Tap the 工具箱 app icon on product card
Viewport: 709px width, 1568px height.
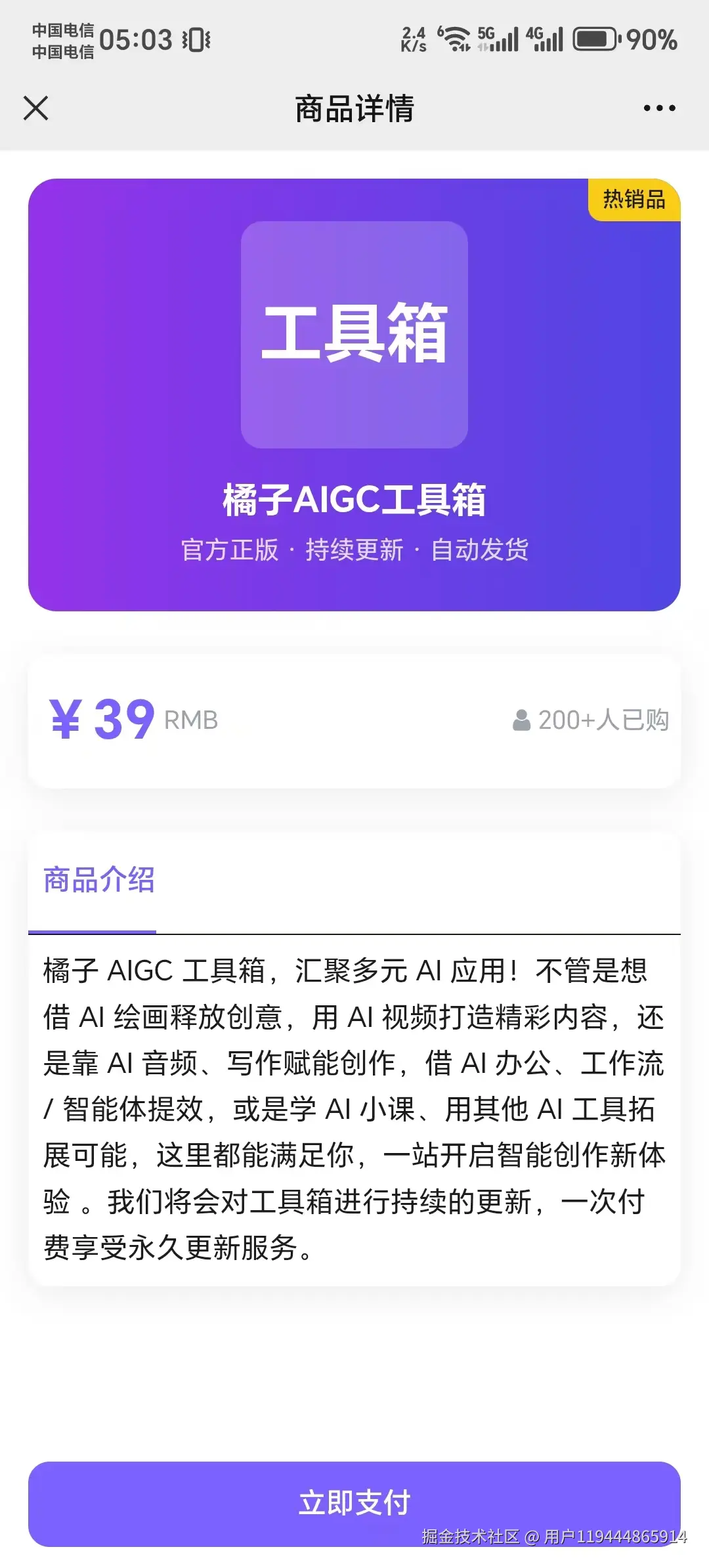point(354,332)
